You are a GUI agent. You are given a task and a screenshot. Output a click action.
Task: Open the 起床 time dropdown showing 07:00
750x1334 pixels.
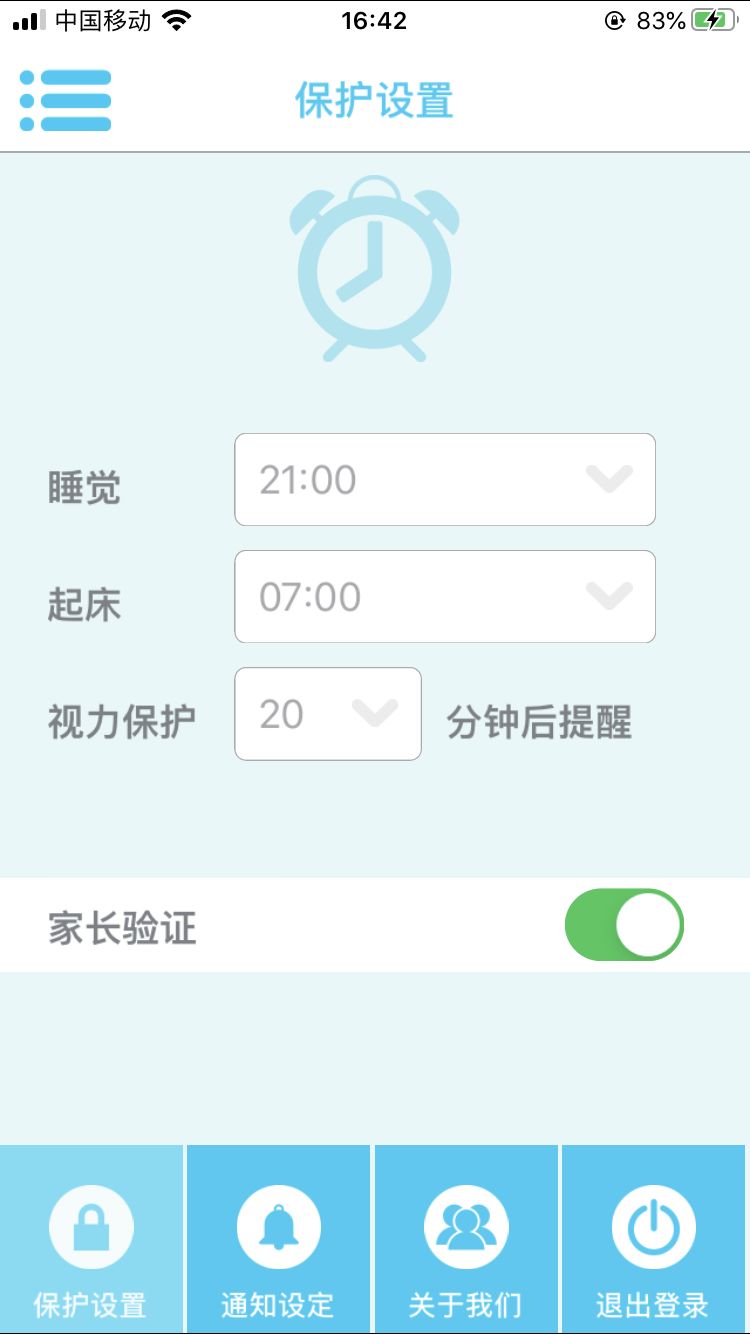pyautogui.click(x=445, y=597)
